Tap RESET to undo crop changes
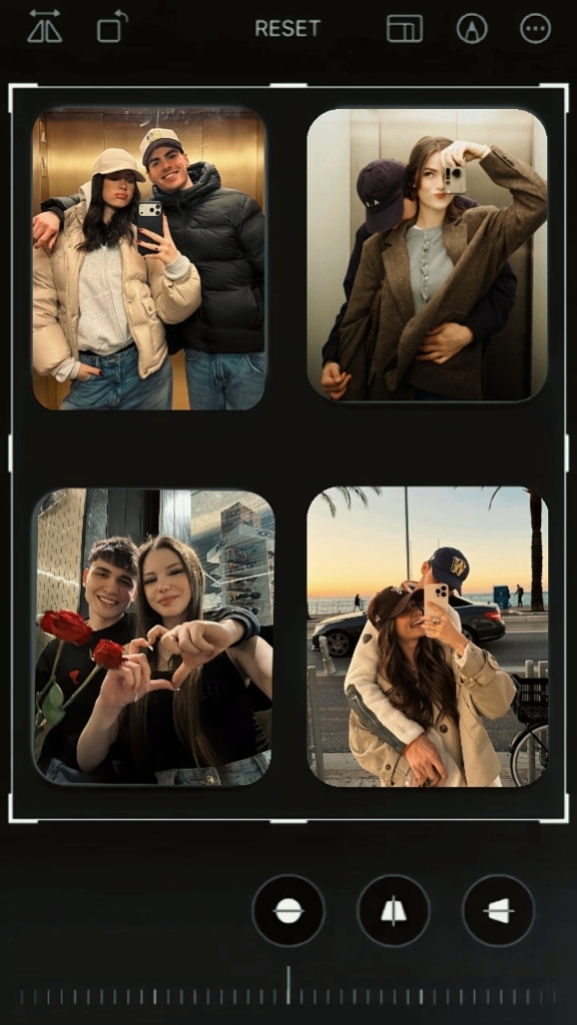The width and height of the screenshot is (577, 1025). tap(288, 28)
